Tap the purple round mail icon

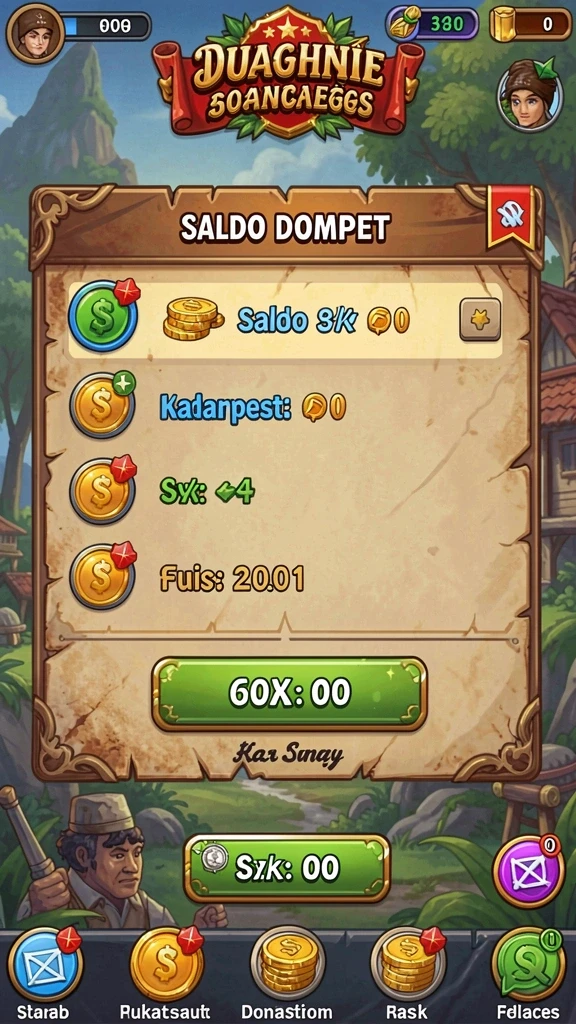tap(528, 872)
